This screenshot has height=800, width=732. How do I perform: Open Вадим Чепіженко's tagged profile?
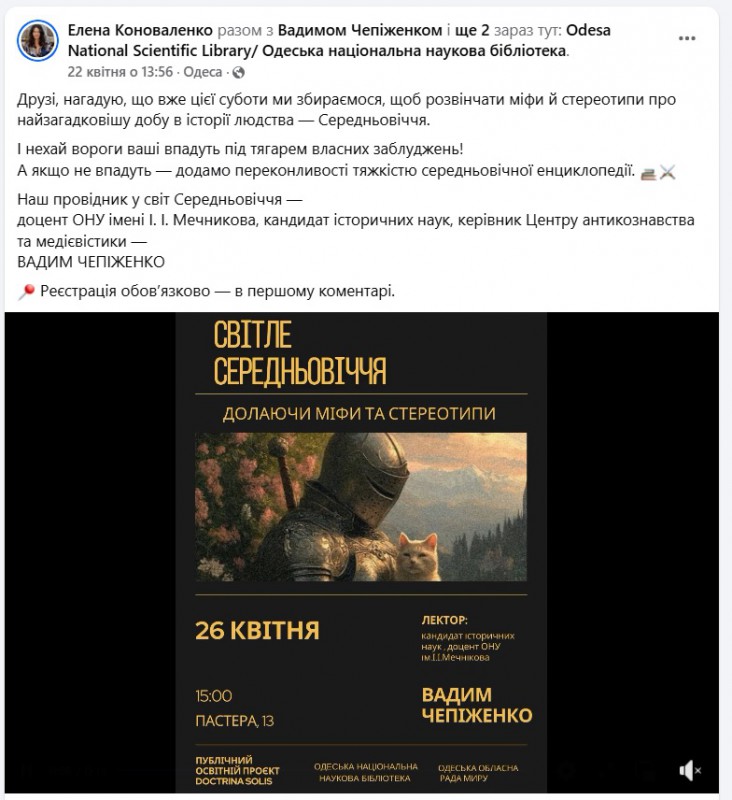(x=360, y=31)
